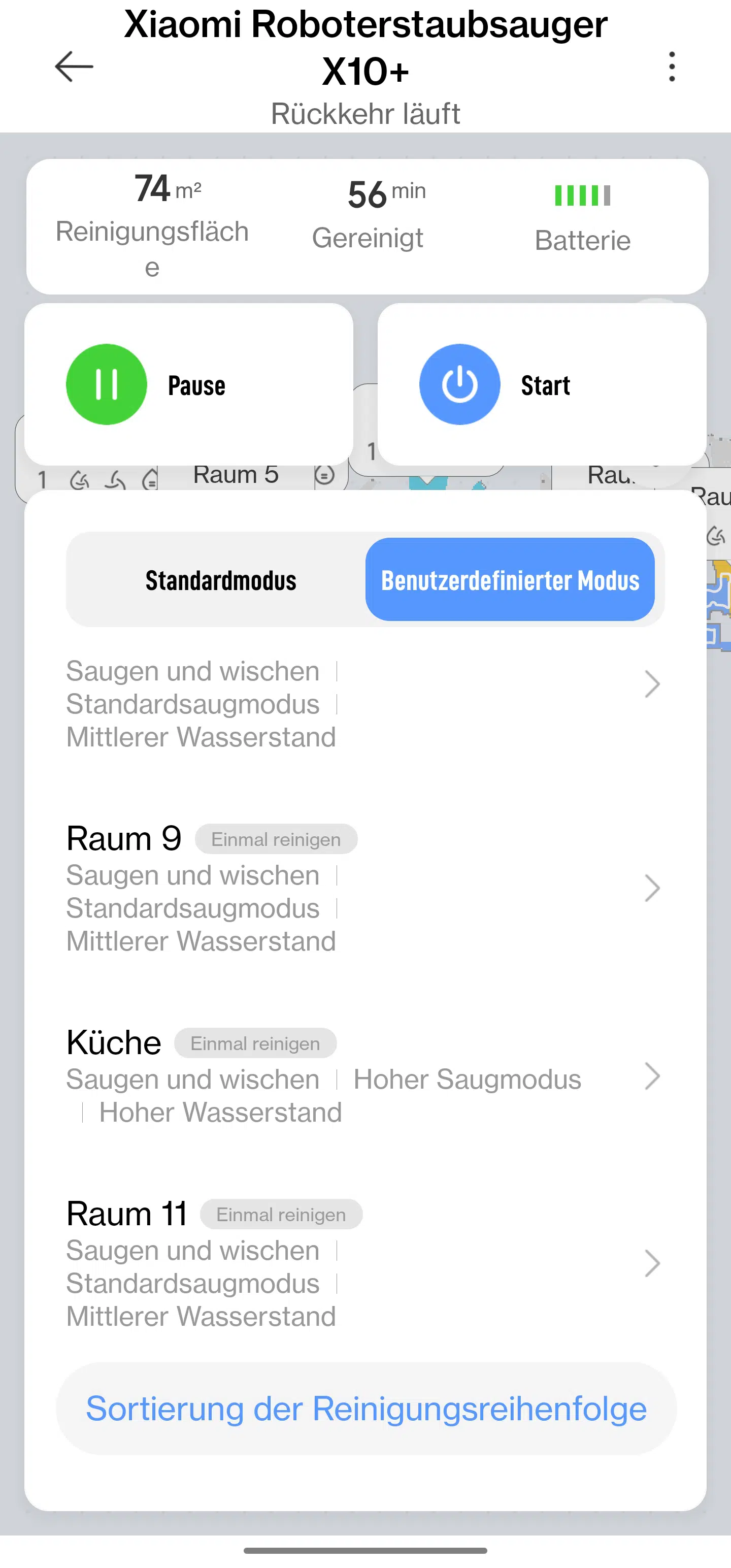Open the three-dot overflow menu
This screenshot has height=1568, width=731.
pos(671,67)
